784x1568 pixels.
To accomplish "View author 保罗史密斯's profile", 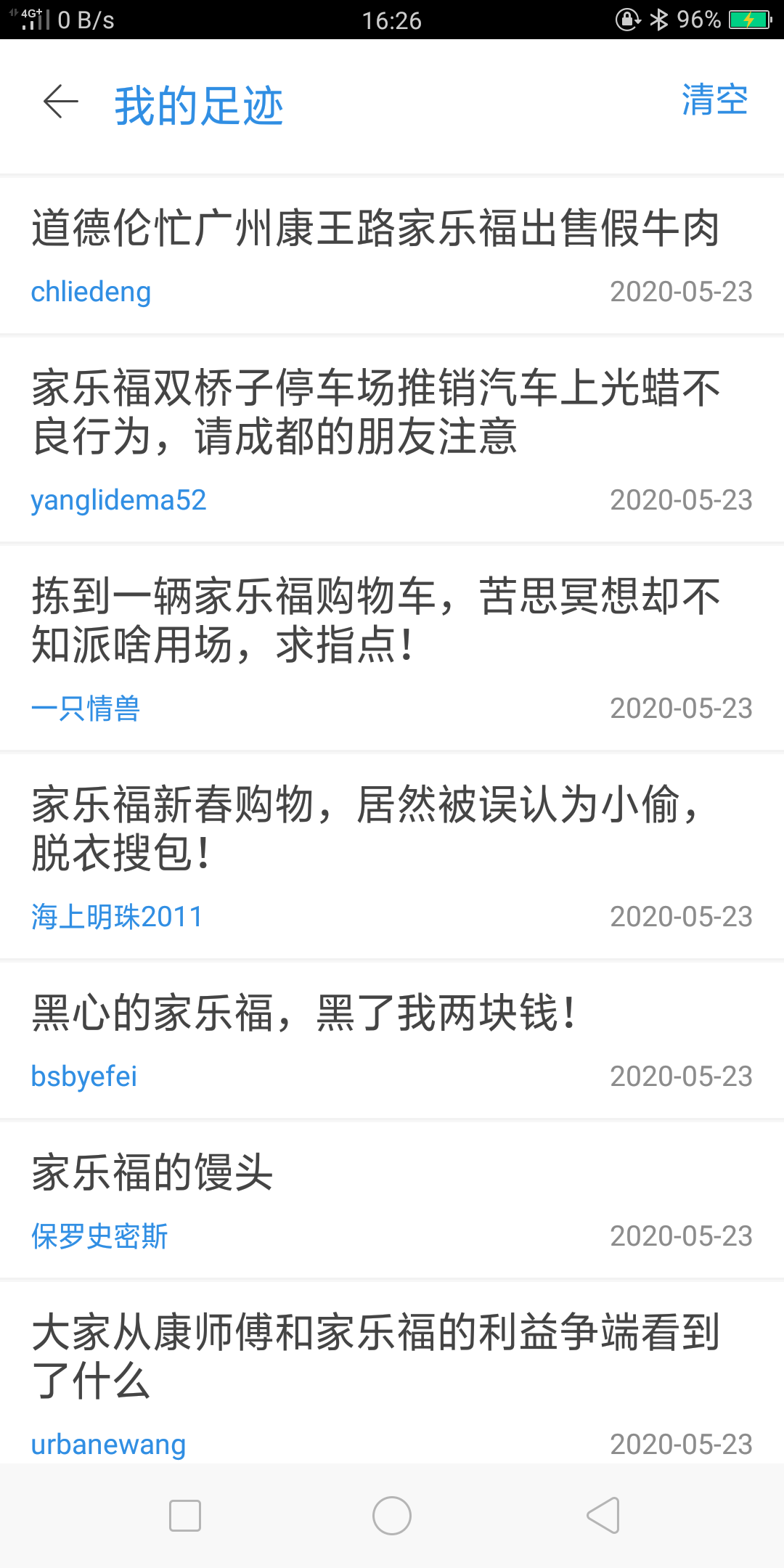I will coord(99,1236).
